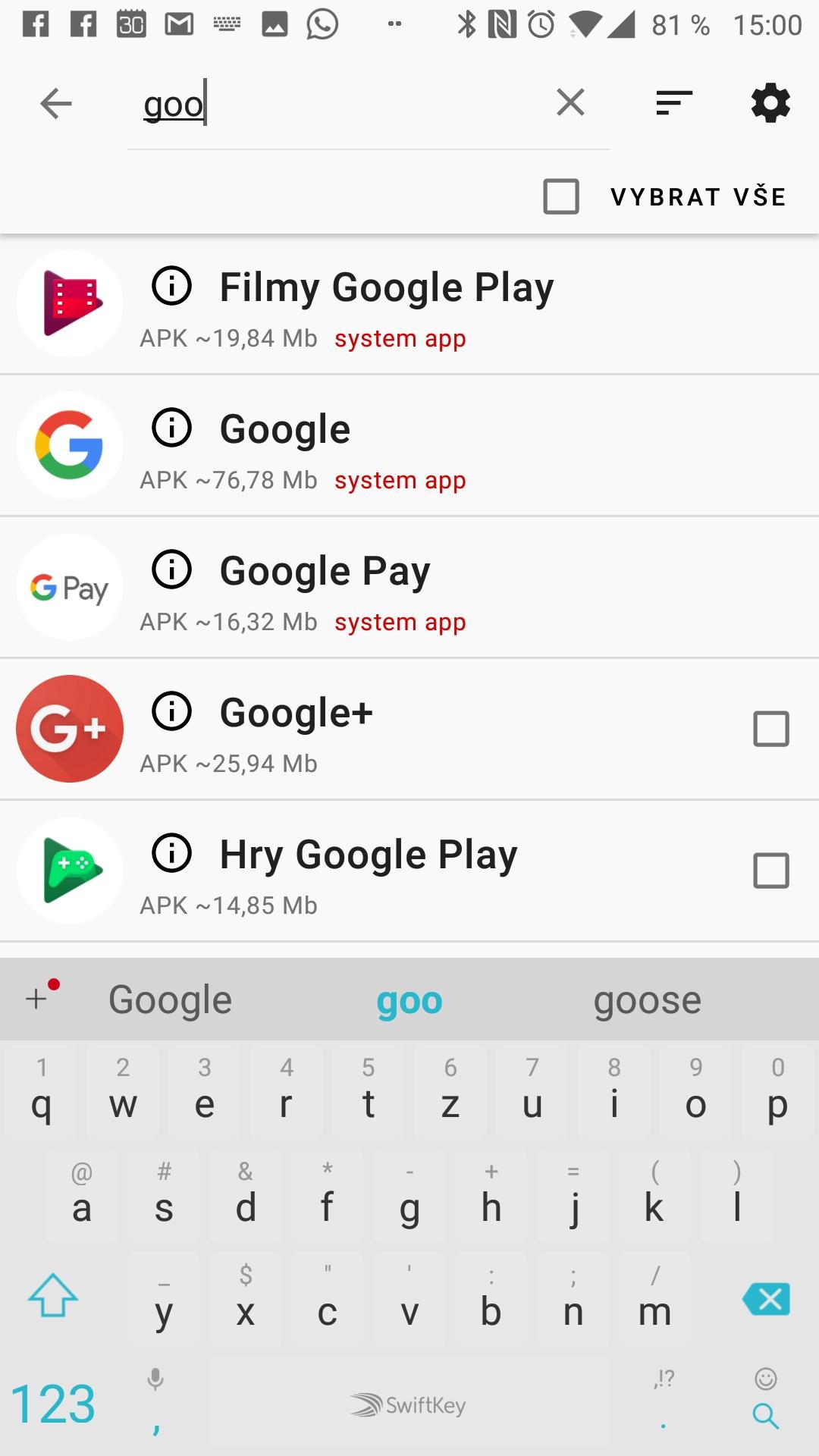Choose the keyboard suggestion Google
Viewport: 819px width, 1456px height.
(171, 999)
